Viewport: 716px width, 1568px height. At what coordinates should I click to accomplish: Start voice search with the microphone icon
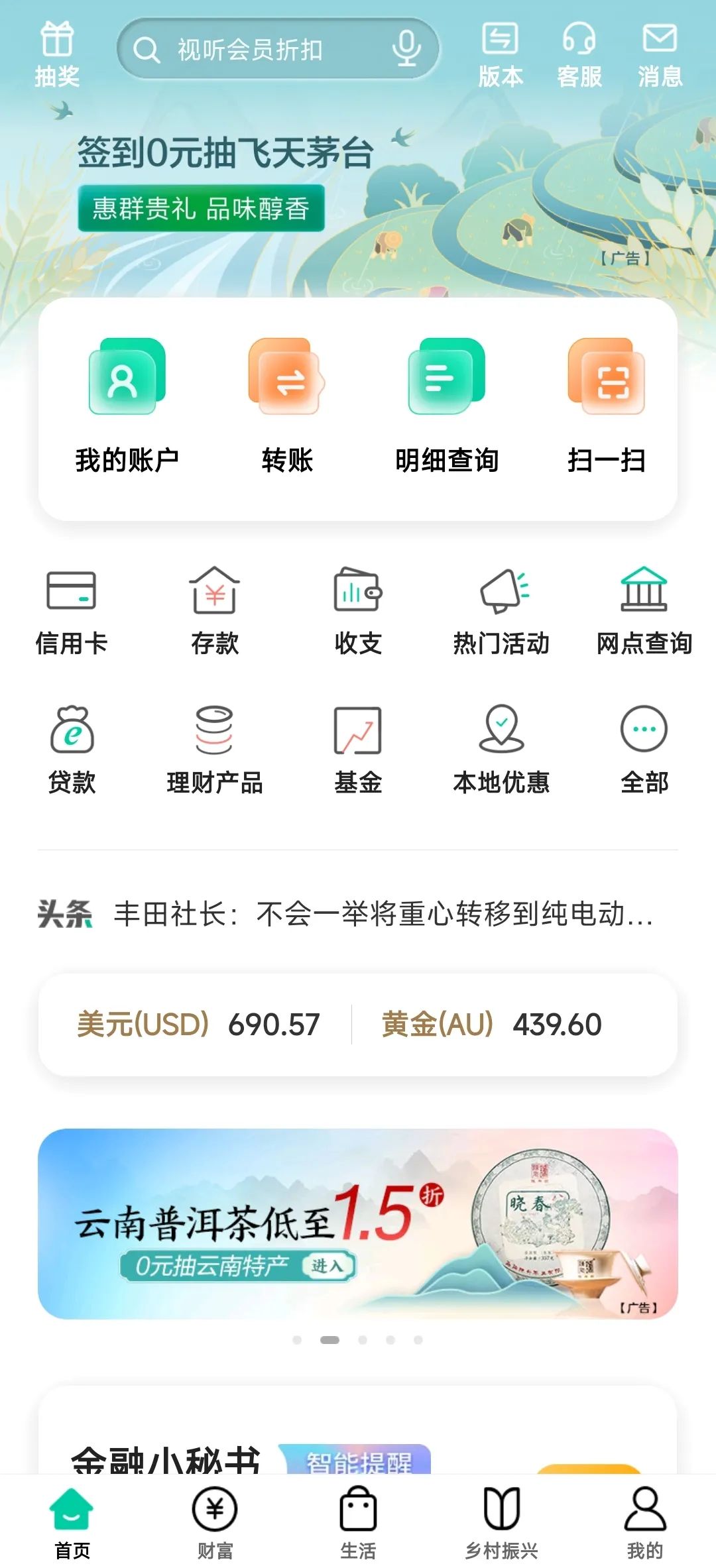pos(406,48)
